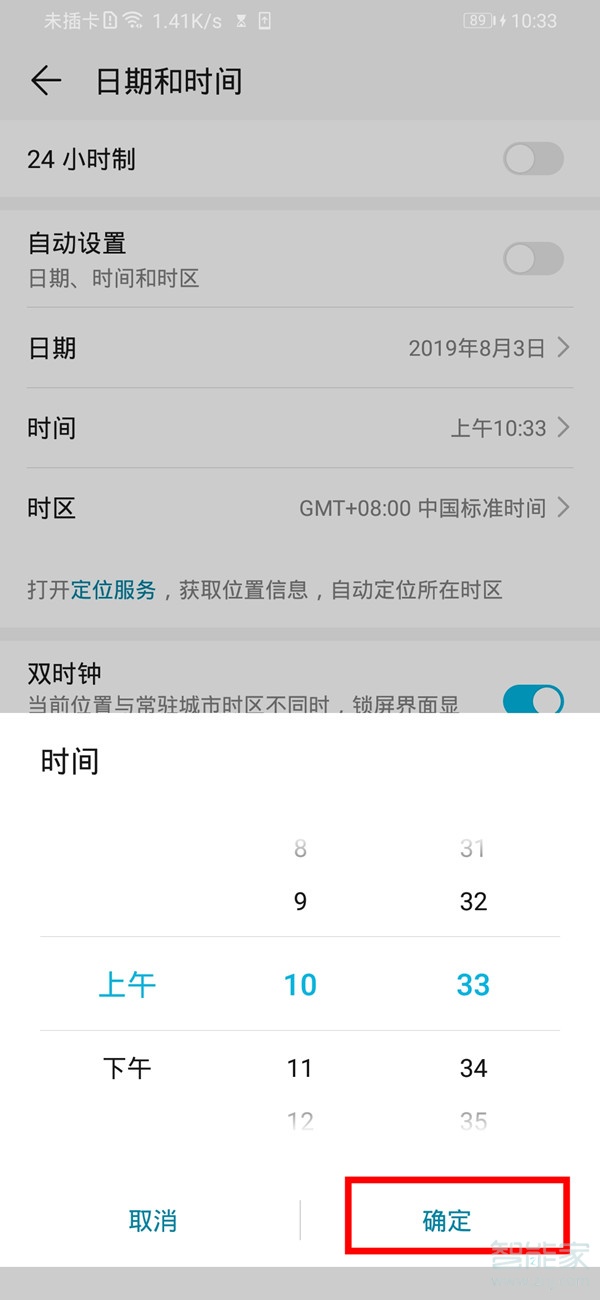
Task: Cancel the time picker with 取消
Action: coord(153,1221)
